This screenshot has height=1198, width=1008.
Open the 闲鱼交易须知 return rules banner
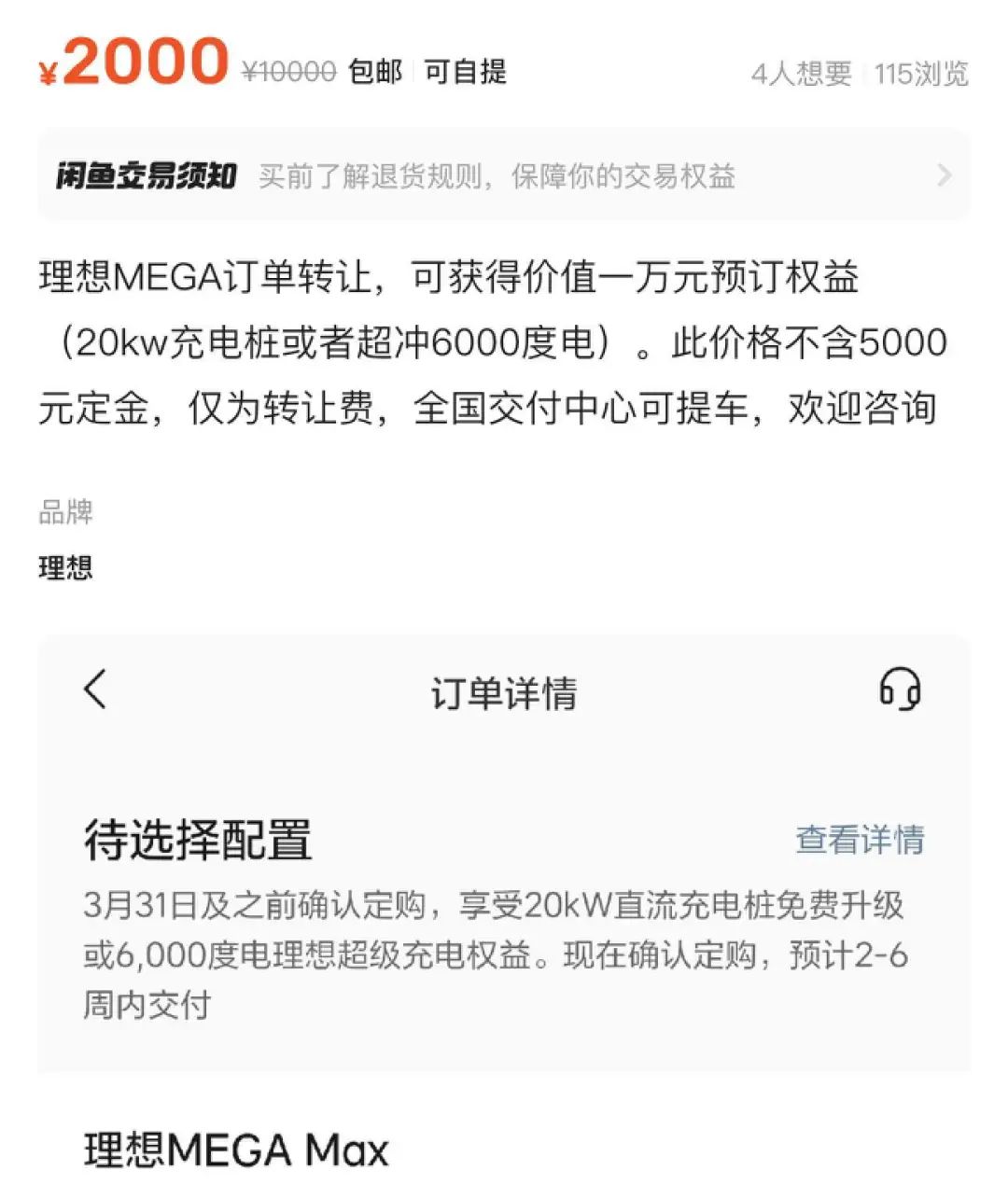[504, 175]
